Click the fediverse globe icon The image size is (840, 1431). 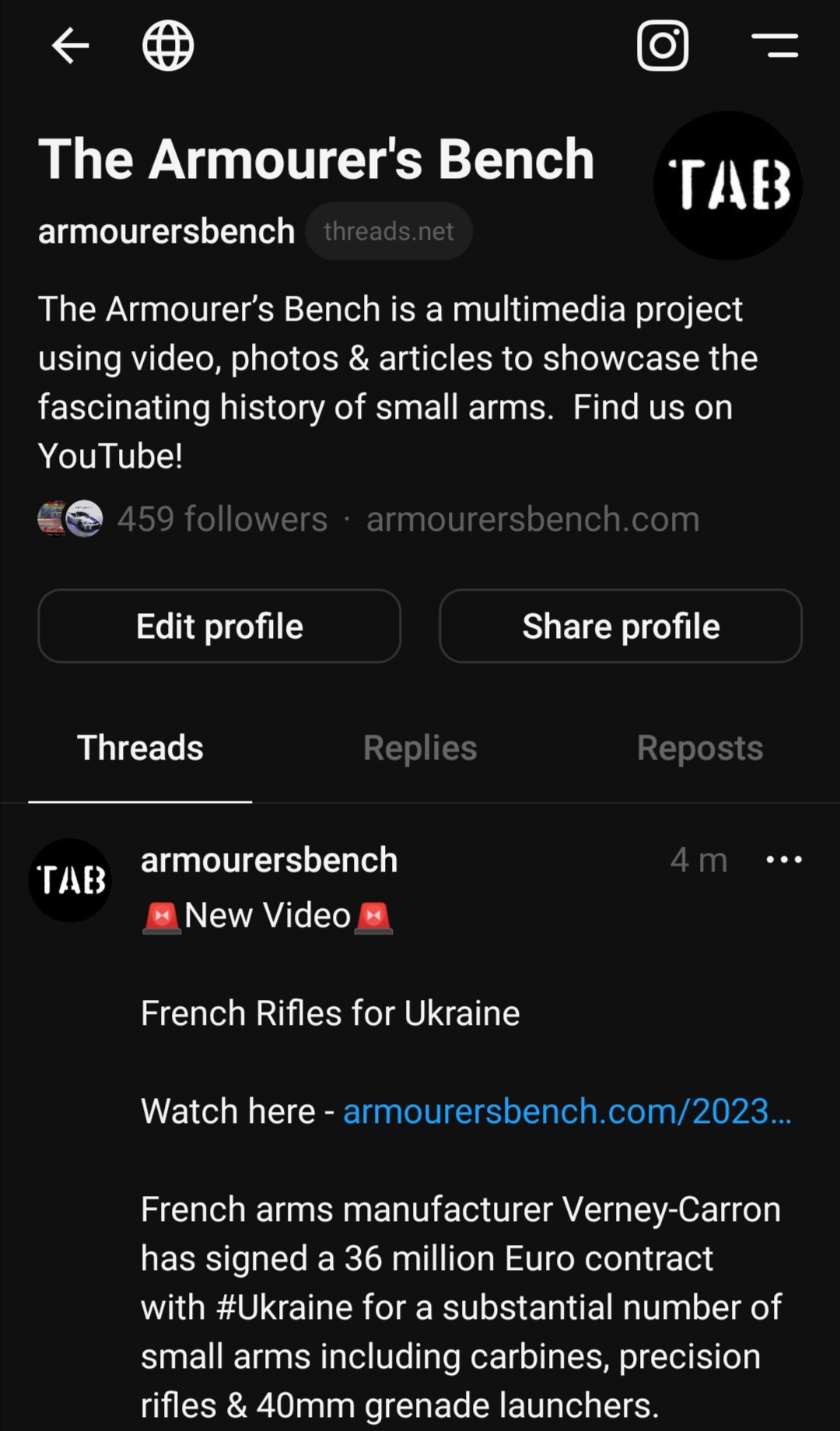tap(168, 45)
